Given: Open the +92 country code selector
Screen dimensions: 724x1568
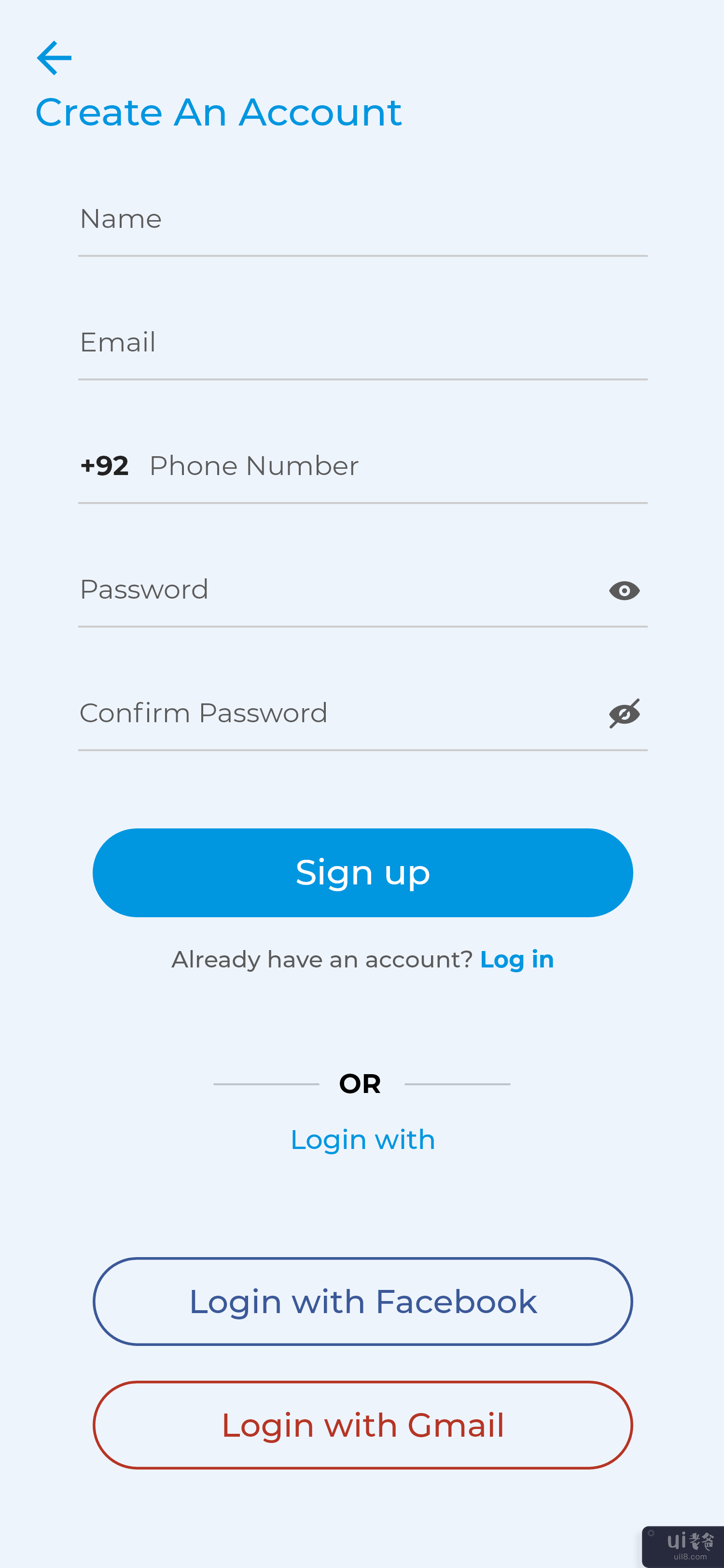Looking at the screenshot, I should coord(105,467).
